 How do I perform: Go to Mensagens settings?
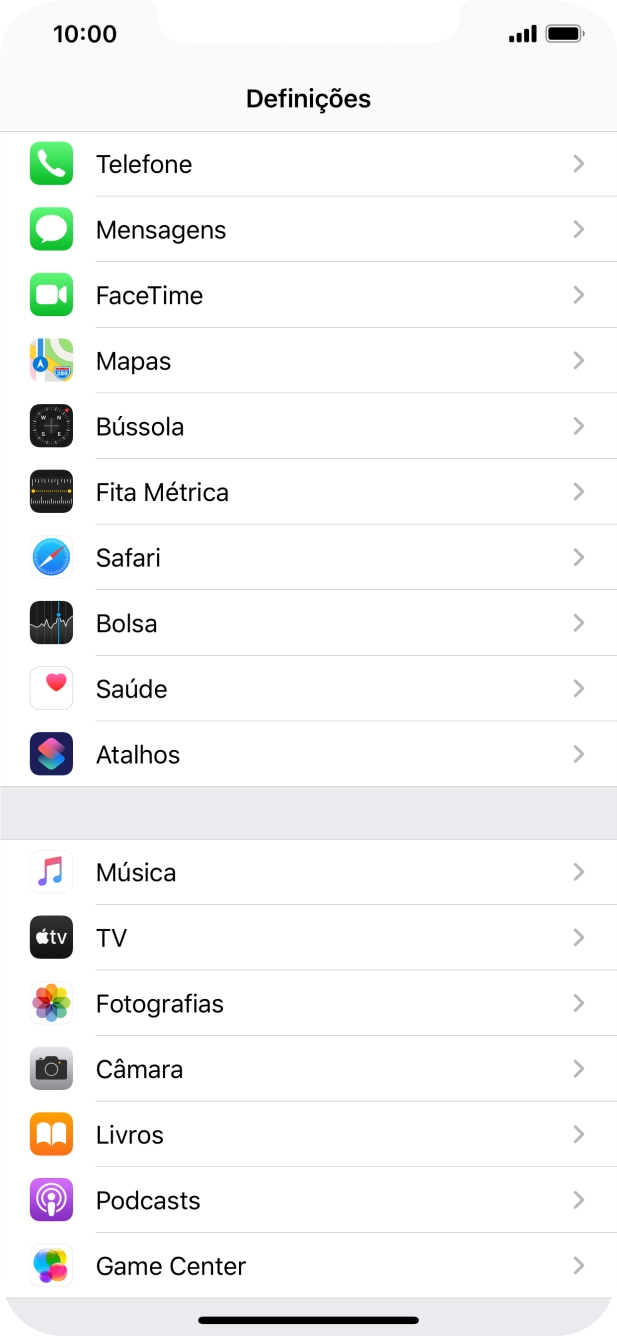(x=308, y=230)
